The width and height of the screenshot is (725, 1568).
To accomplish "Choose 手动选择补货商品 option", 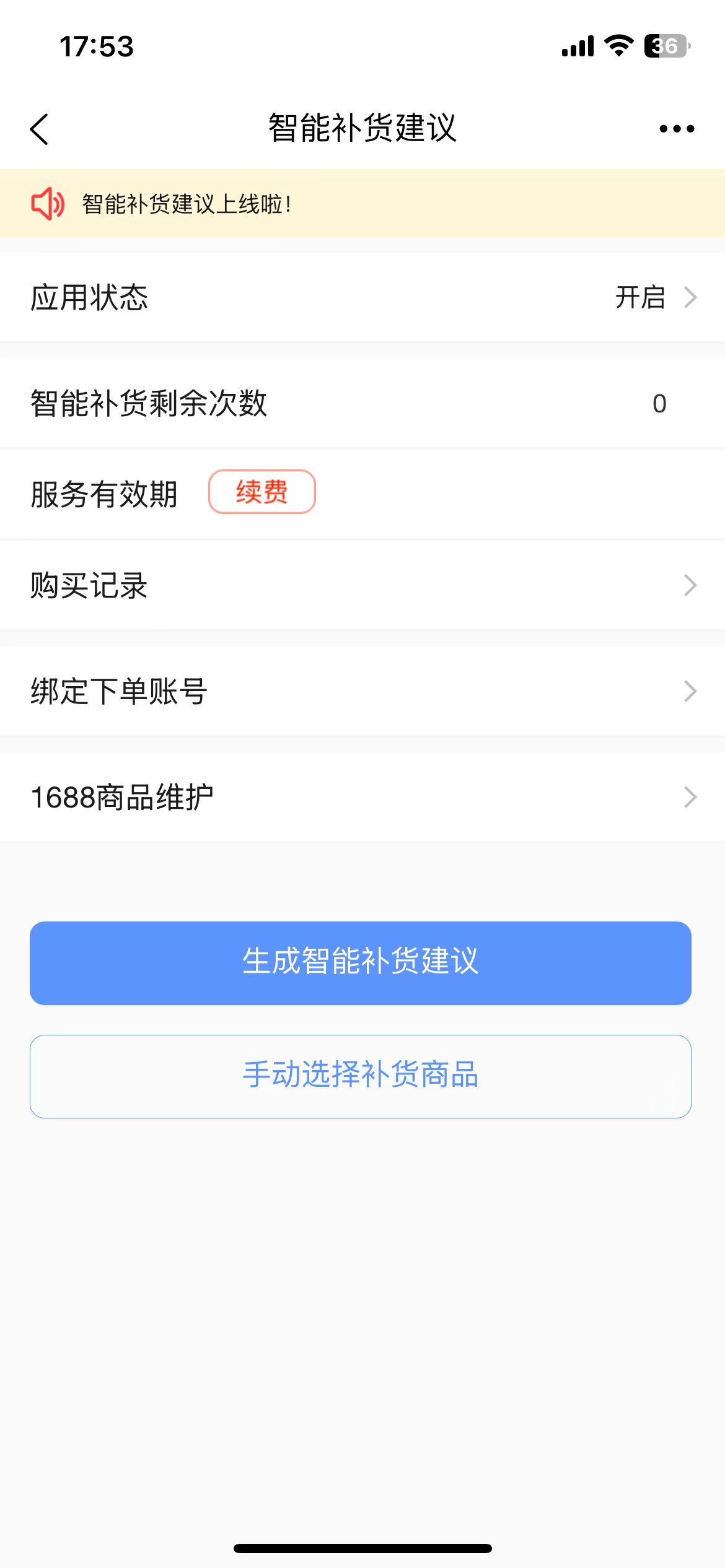I will point(361,1076).
